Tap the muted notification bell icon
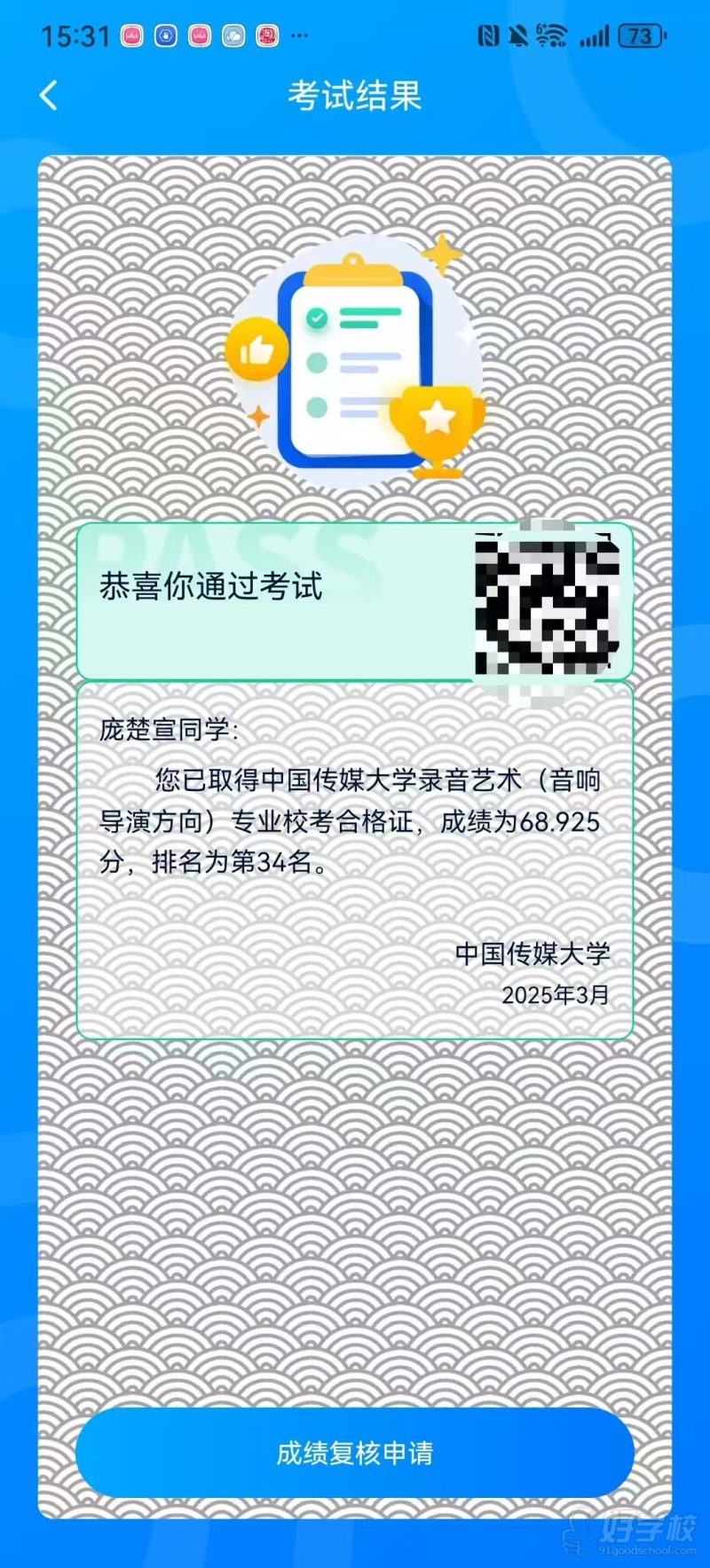 pos(517,35)
